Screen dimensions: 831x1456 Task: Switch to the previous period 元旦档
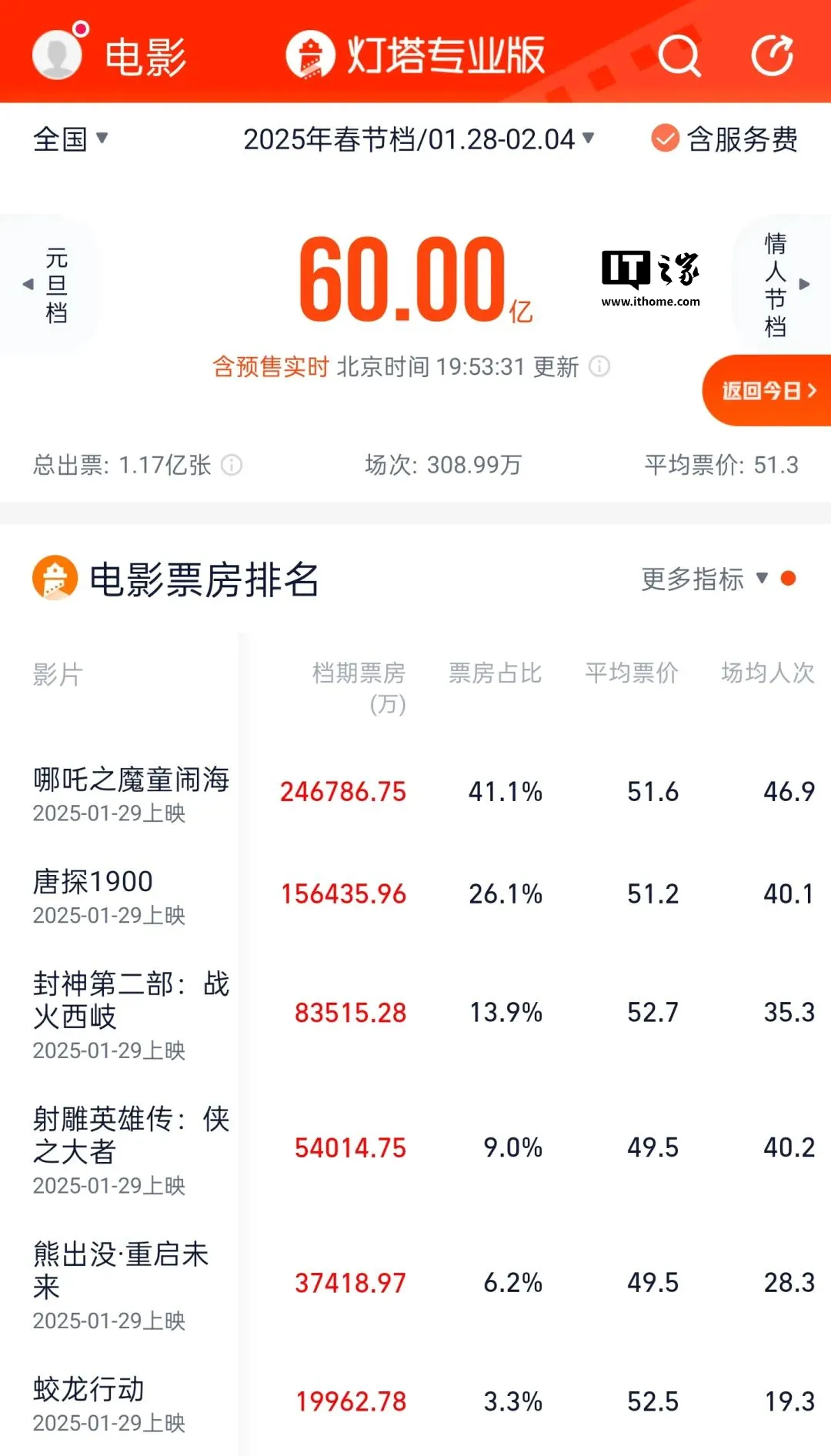pos(51,285)
